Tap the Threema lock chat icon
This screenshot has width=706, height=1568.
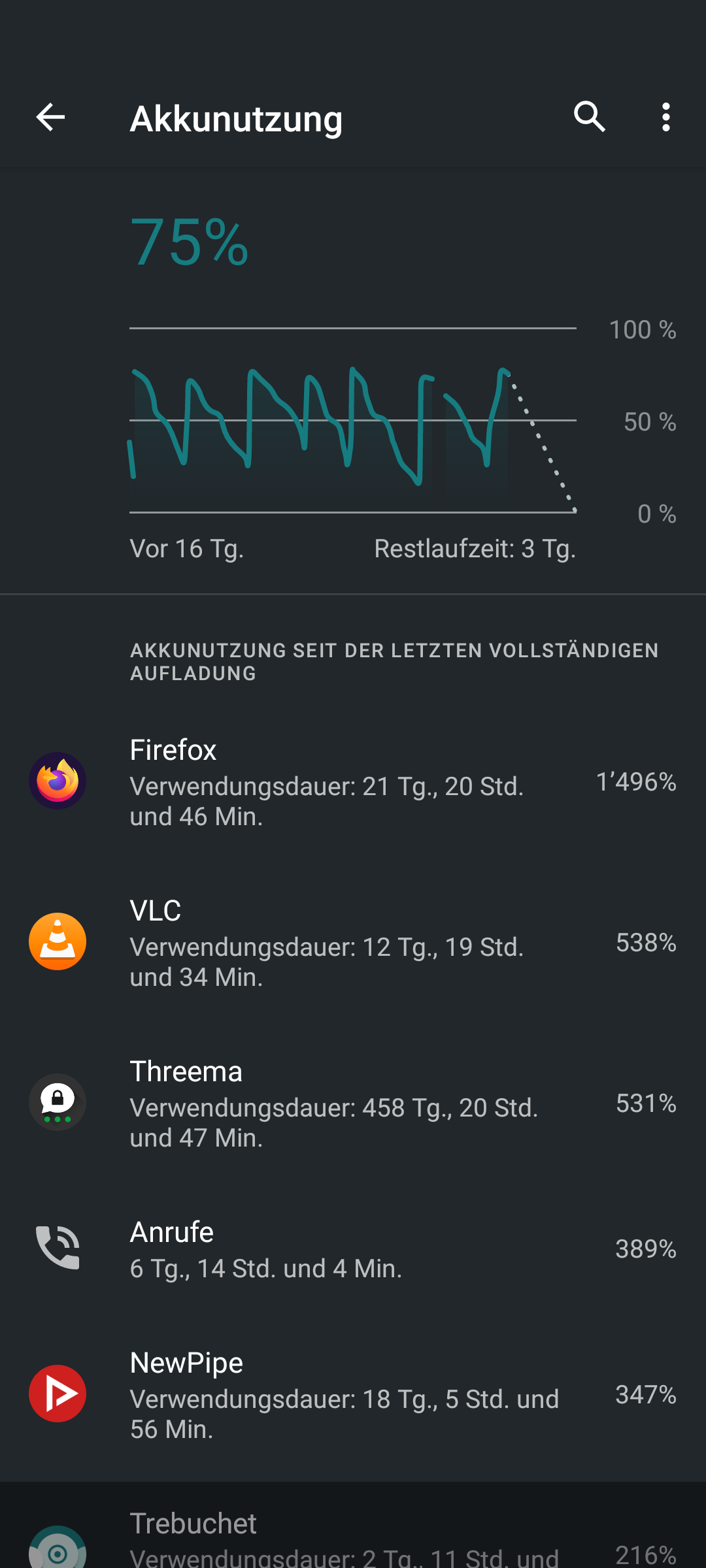(58, 1102)
